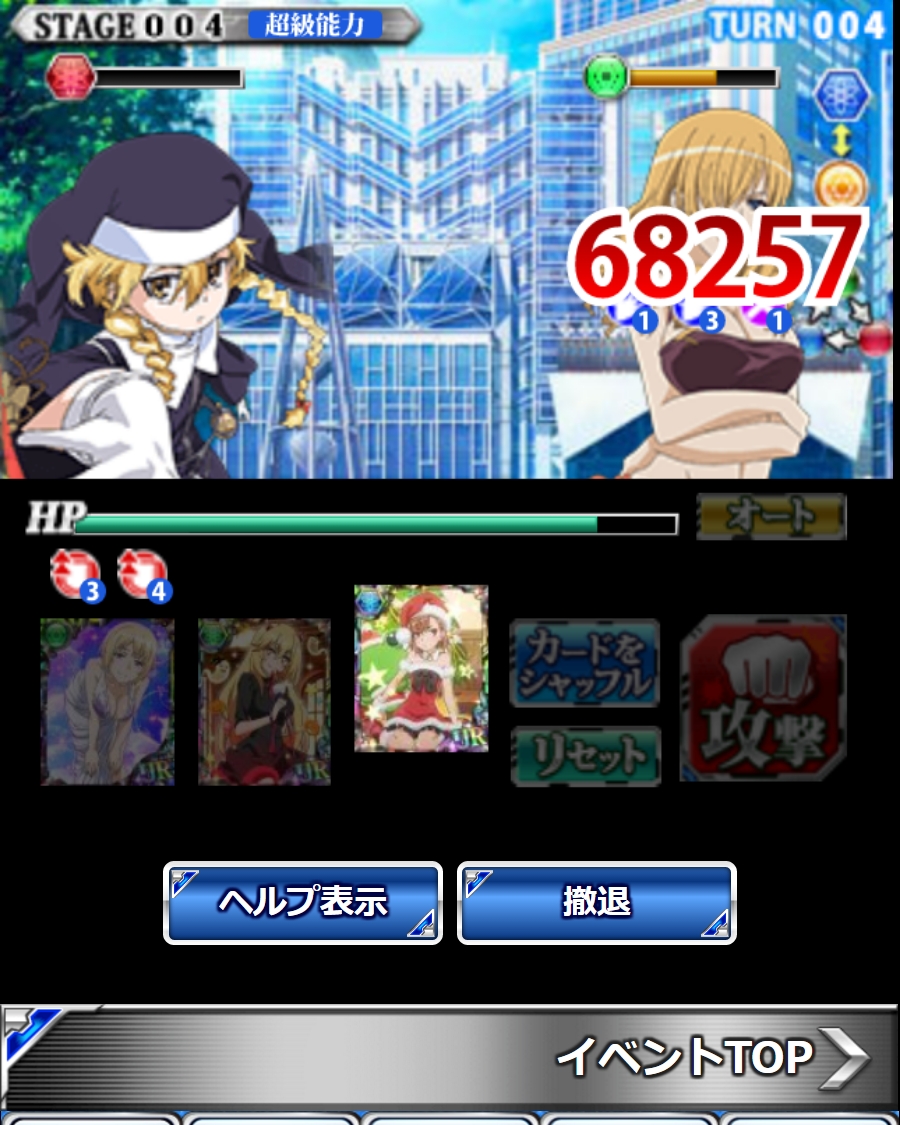
Task: Select the Santa costume girl card
Action: [x=421, y=669]
